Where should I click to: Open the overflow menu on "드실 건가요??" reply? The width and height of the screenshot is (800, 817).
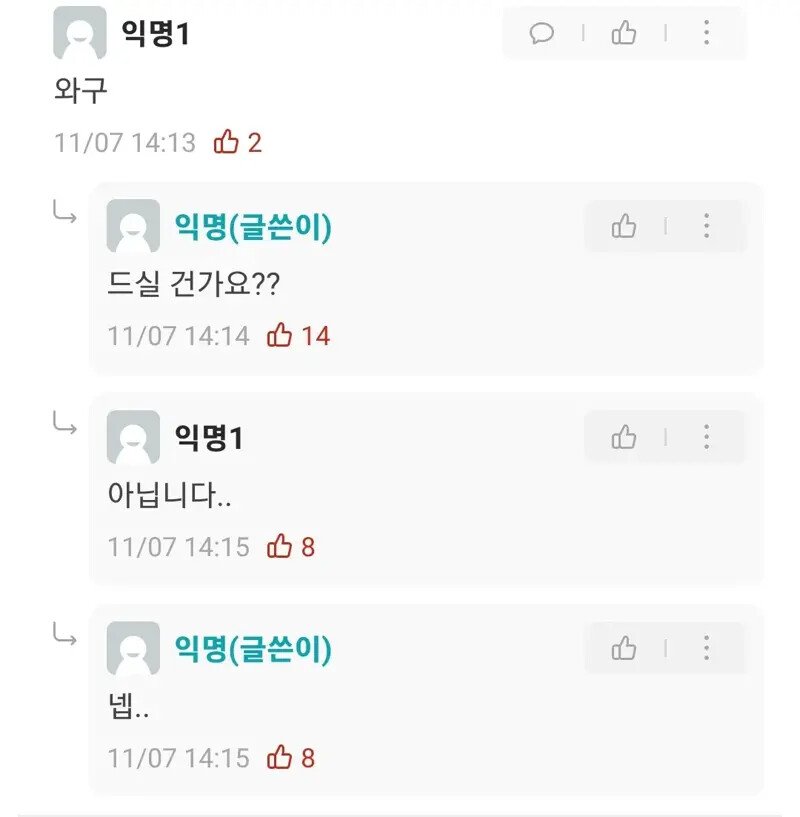706,227
